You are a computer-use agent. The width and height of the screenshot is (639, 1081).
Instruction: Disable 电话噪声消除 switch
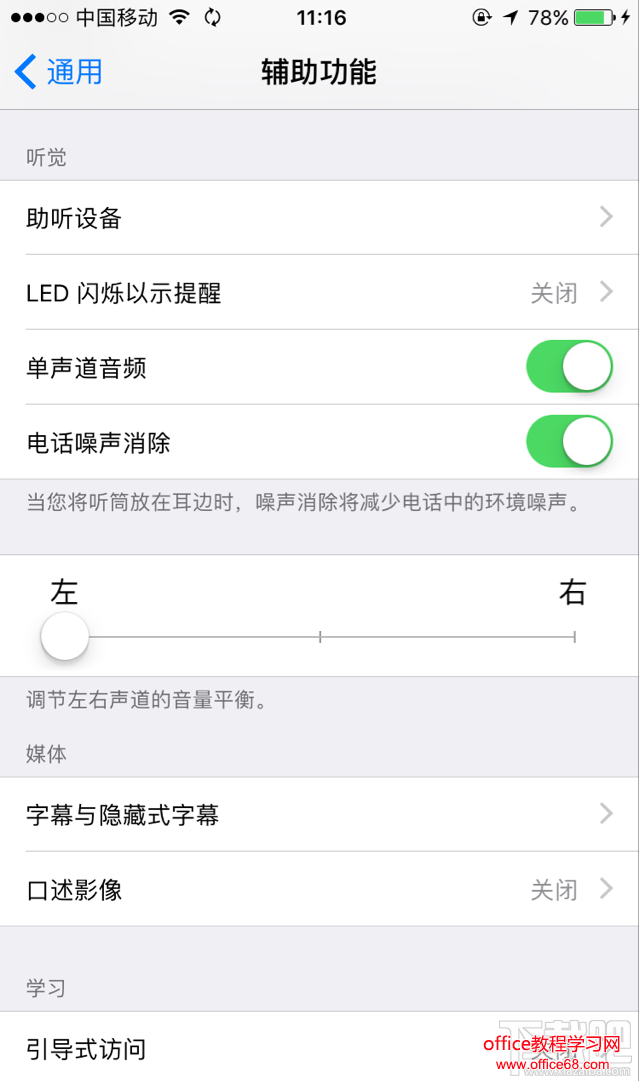click(568, 442)
